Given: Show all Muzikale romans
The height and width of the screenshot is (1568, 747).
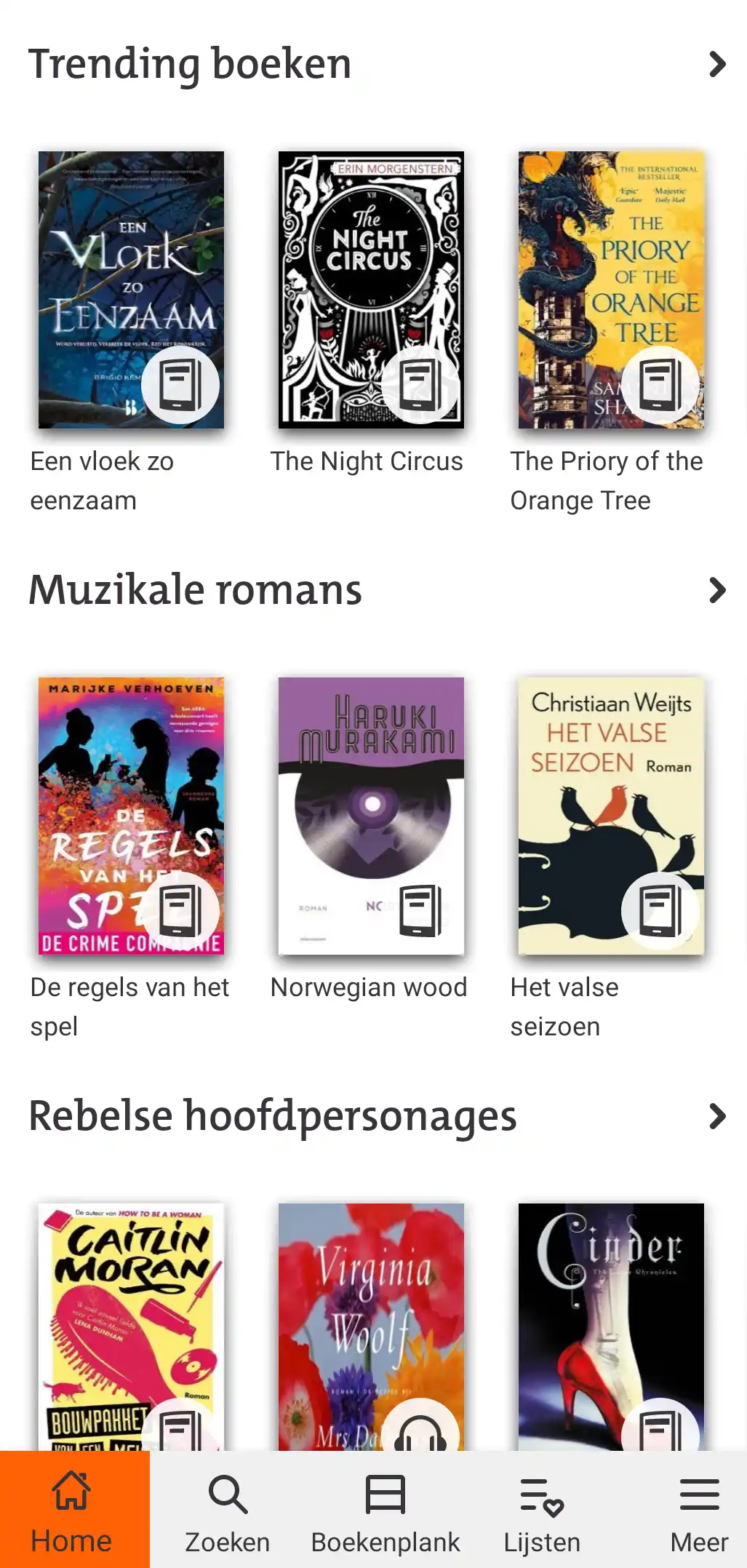Looking at the screenshot, I should click(x=717, y=590).
